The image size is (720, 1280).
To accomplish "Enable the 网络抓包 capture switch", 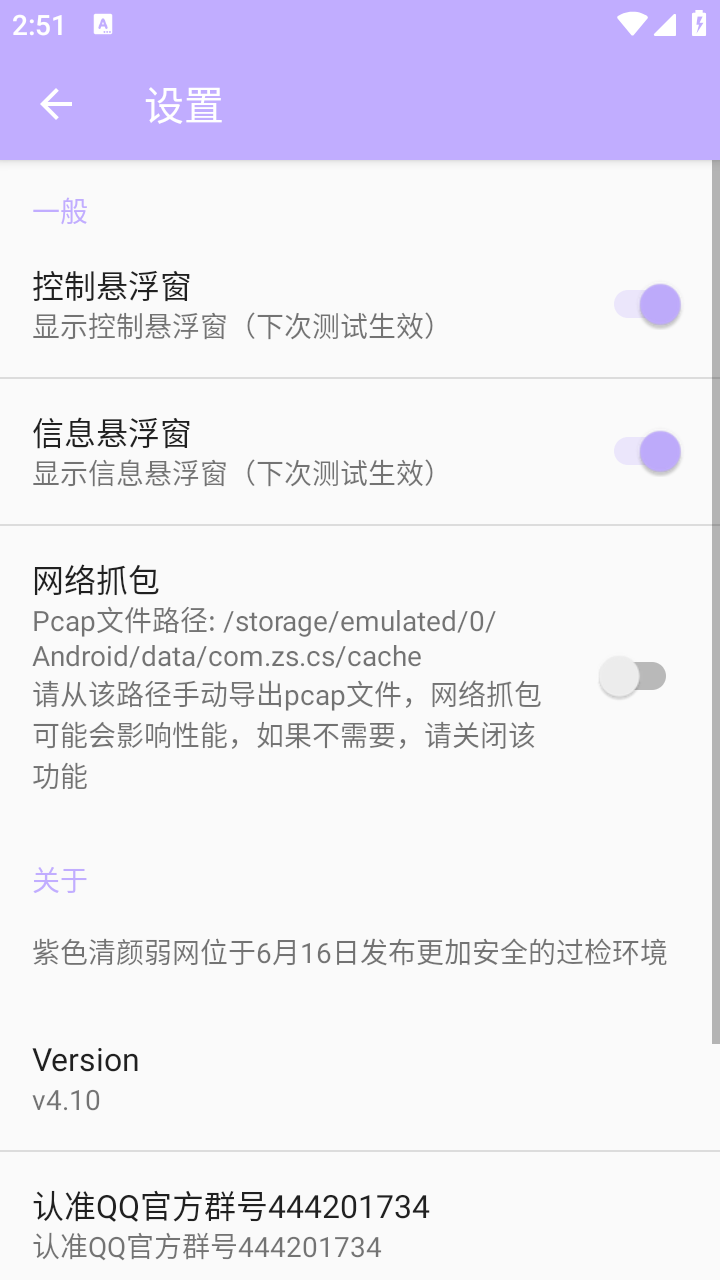I will [x=633, y=676].
